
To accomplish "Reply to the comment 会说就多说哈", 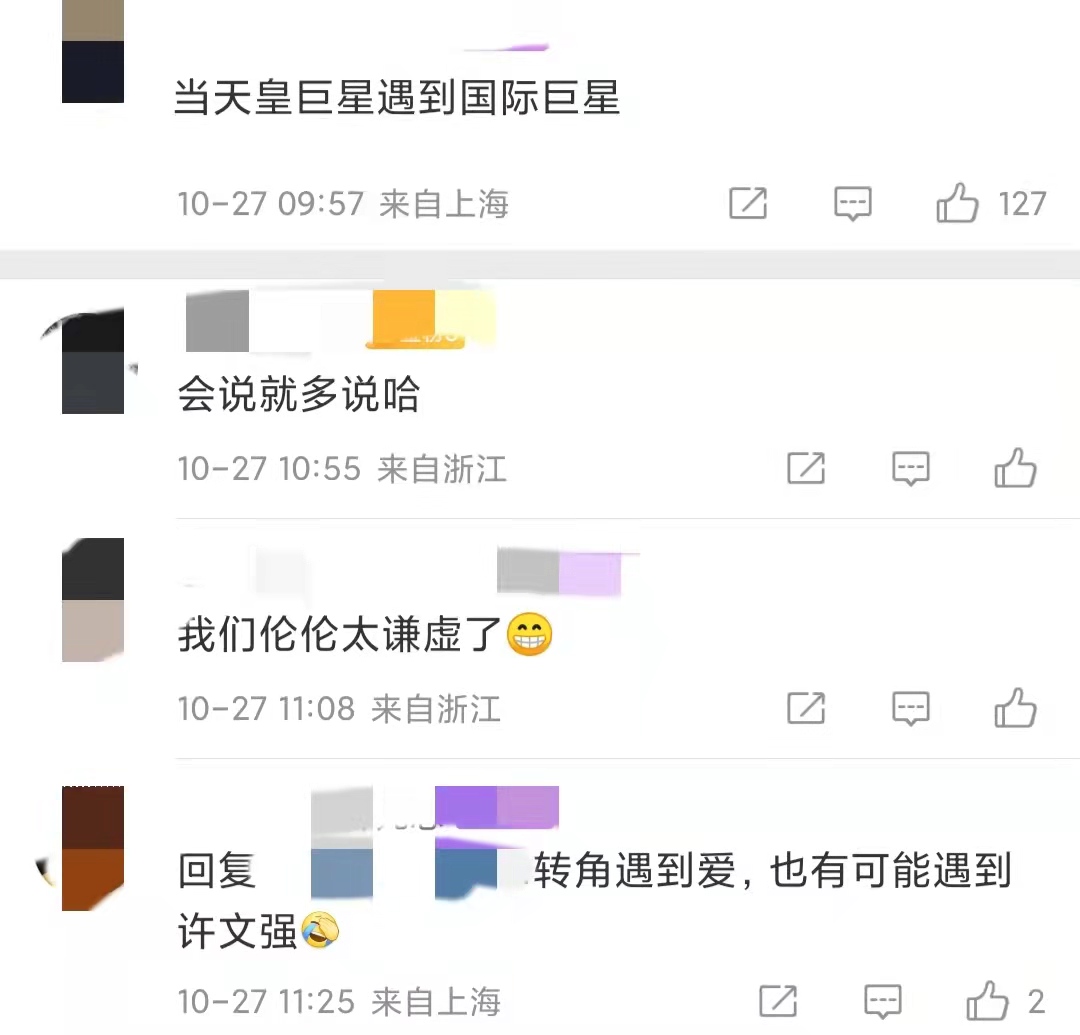I will [x=910, y=468].
